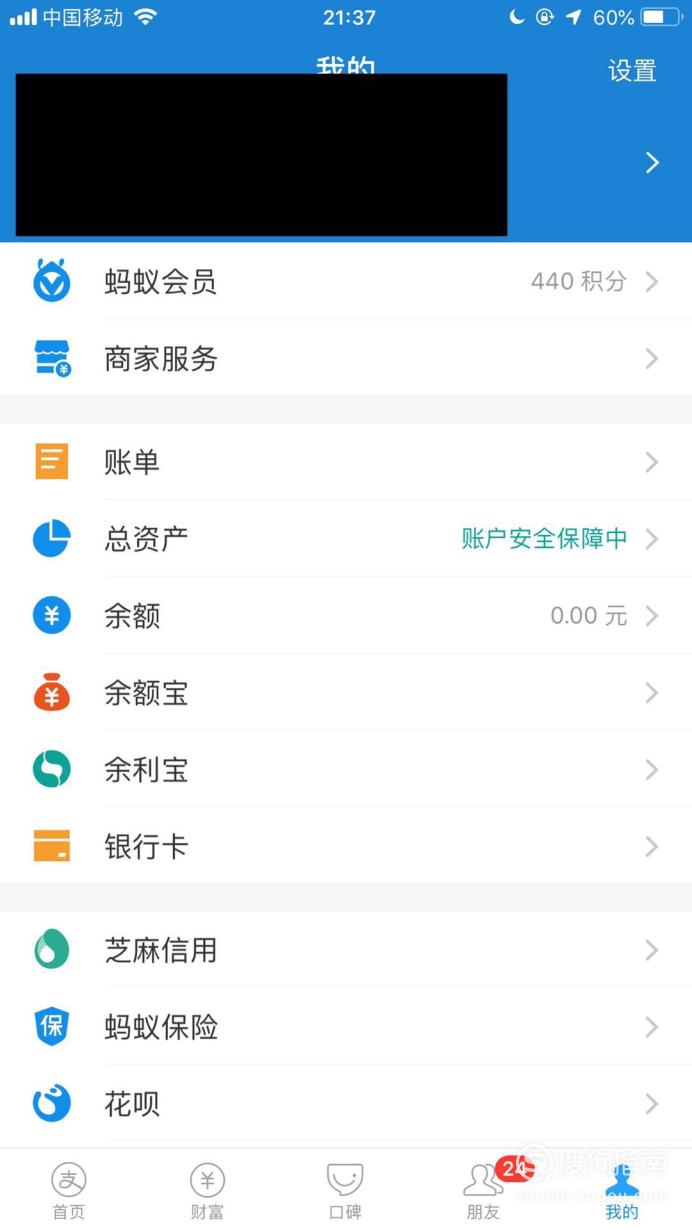Viewport: 692px width, 1230px height.
Task: Open 商家服务
Action: pyautogui.click(x=346, y=358)
